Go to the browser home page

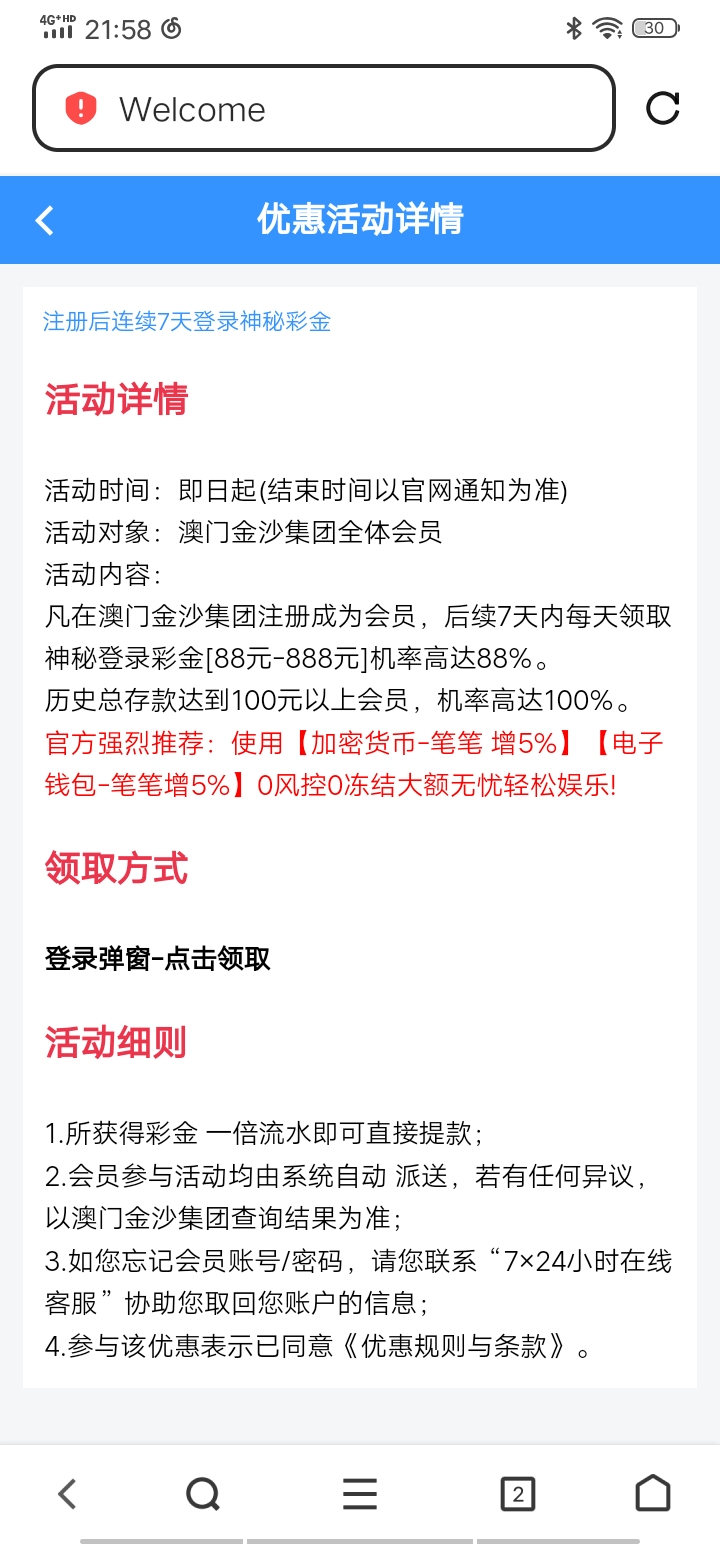point(653,1494)
